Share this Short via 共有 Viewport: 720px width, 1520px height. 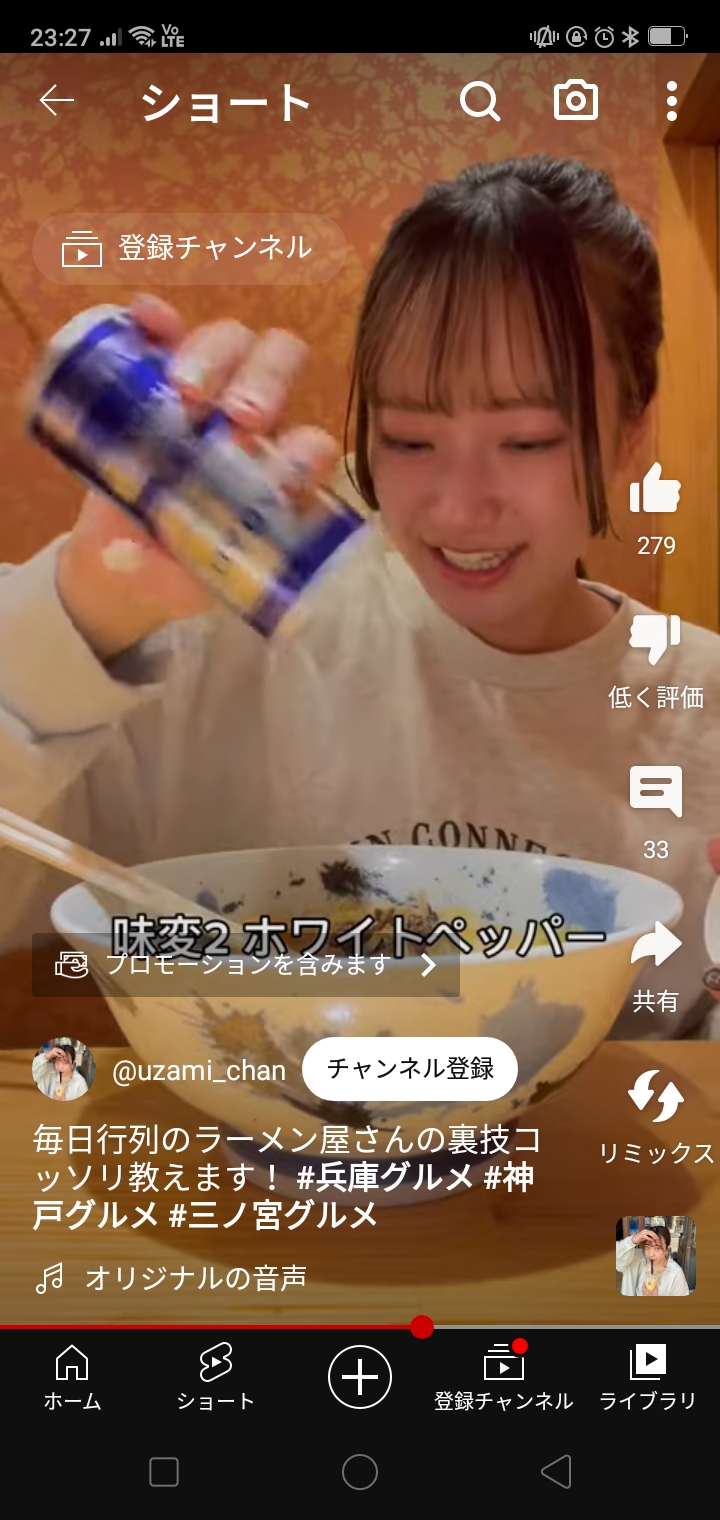click(x=655, y=946)
